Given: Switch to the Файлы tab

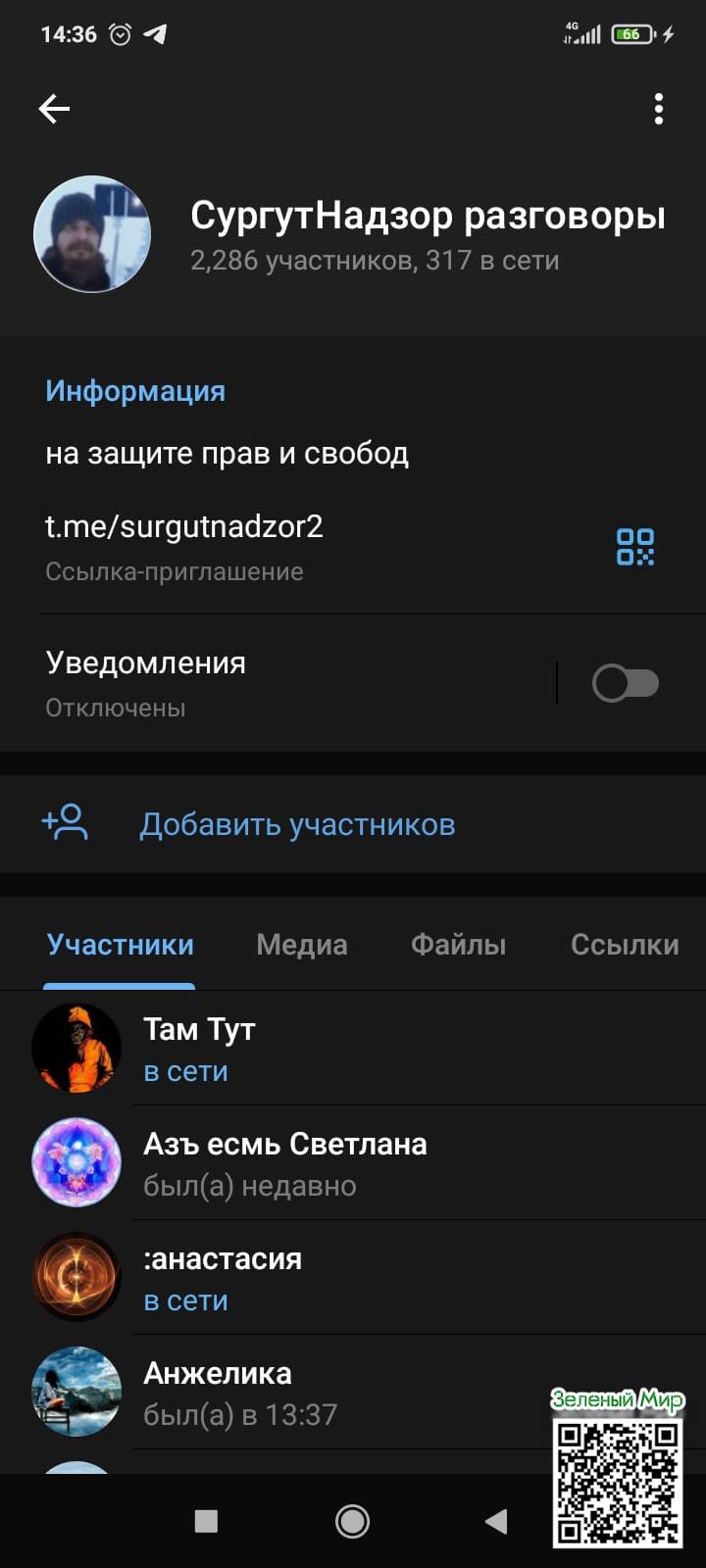Looking at the screenshot, I should click(x=458, y=945).
